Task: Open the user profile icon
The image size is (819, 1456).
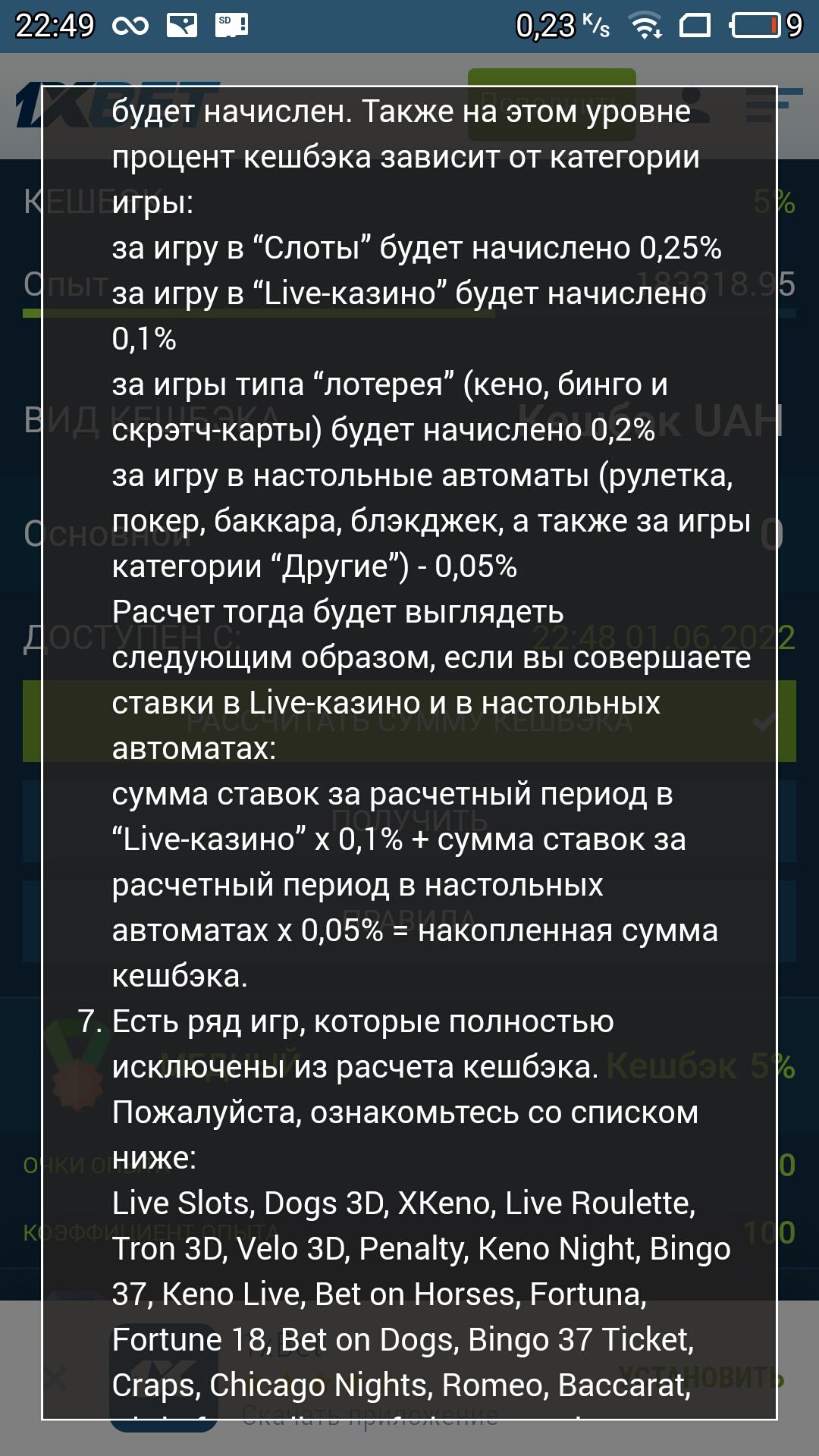Action: pyautogui.click(x=690, y=105)
